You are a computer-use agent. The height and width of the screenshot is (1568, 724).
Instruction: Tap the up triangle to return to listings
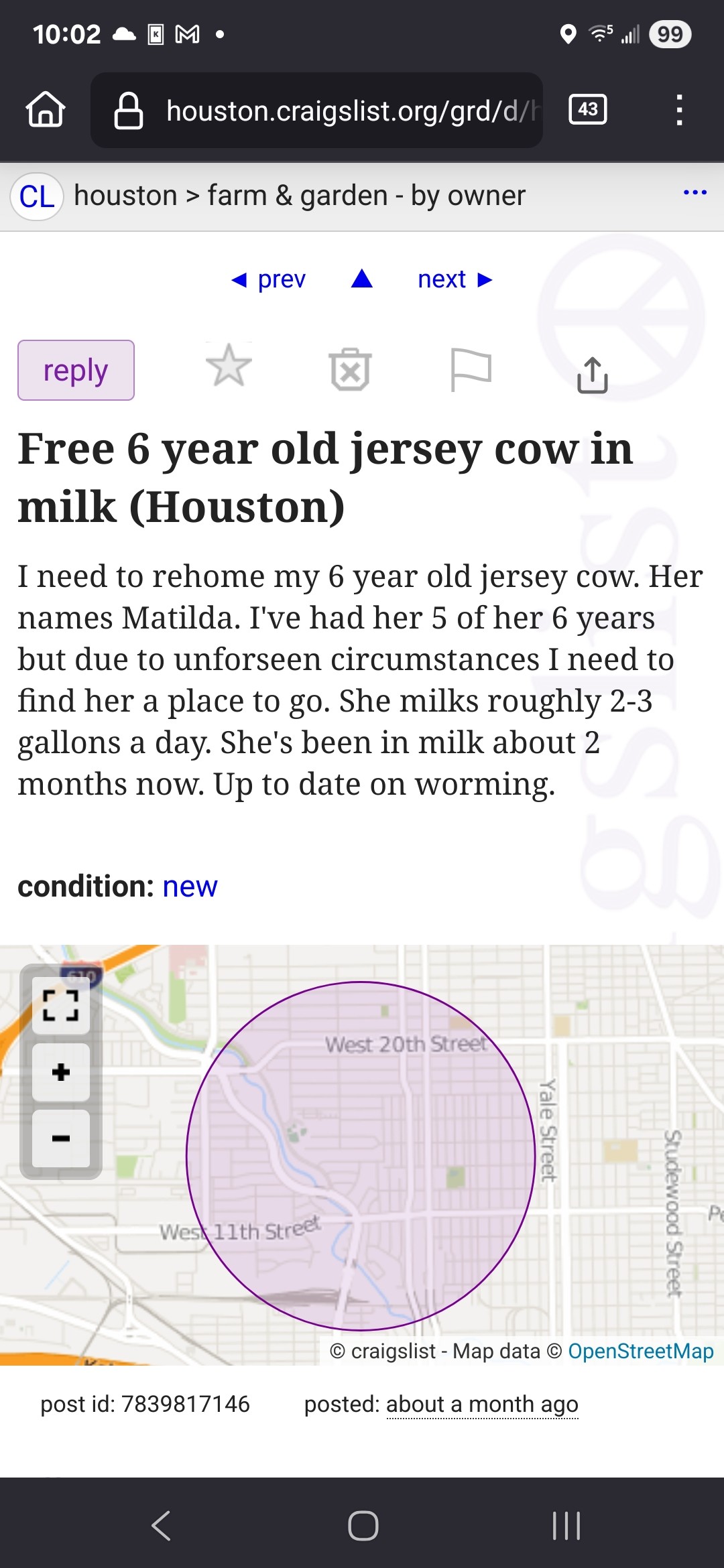(362, 278)
